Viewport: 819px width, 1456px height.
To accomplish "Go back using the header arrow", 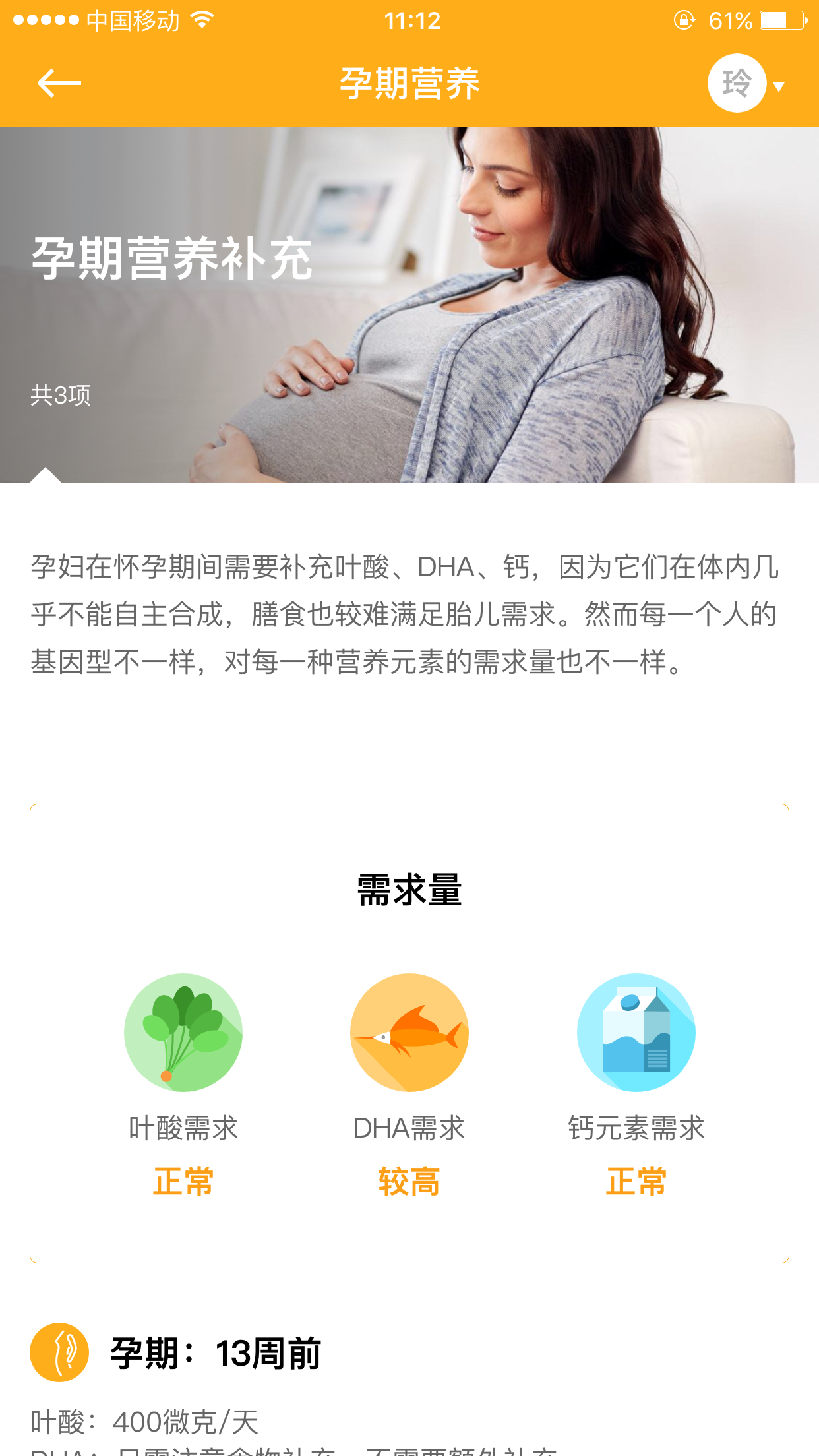I will coord(59,84).
